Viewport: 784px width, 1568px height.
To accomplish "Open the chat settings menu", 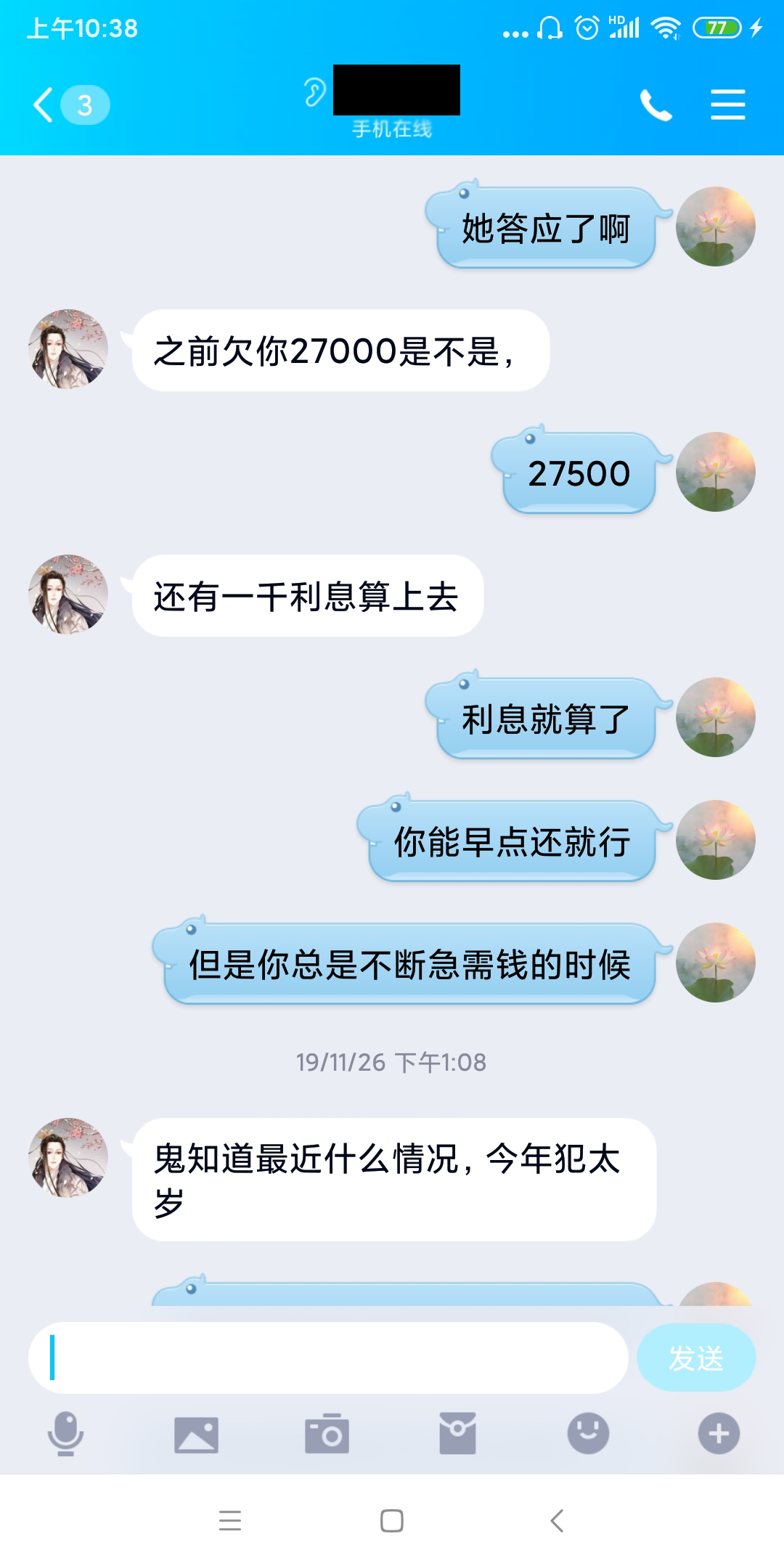I will tap(727, 105).
